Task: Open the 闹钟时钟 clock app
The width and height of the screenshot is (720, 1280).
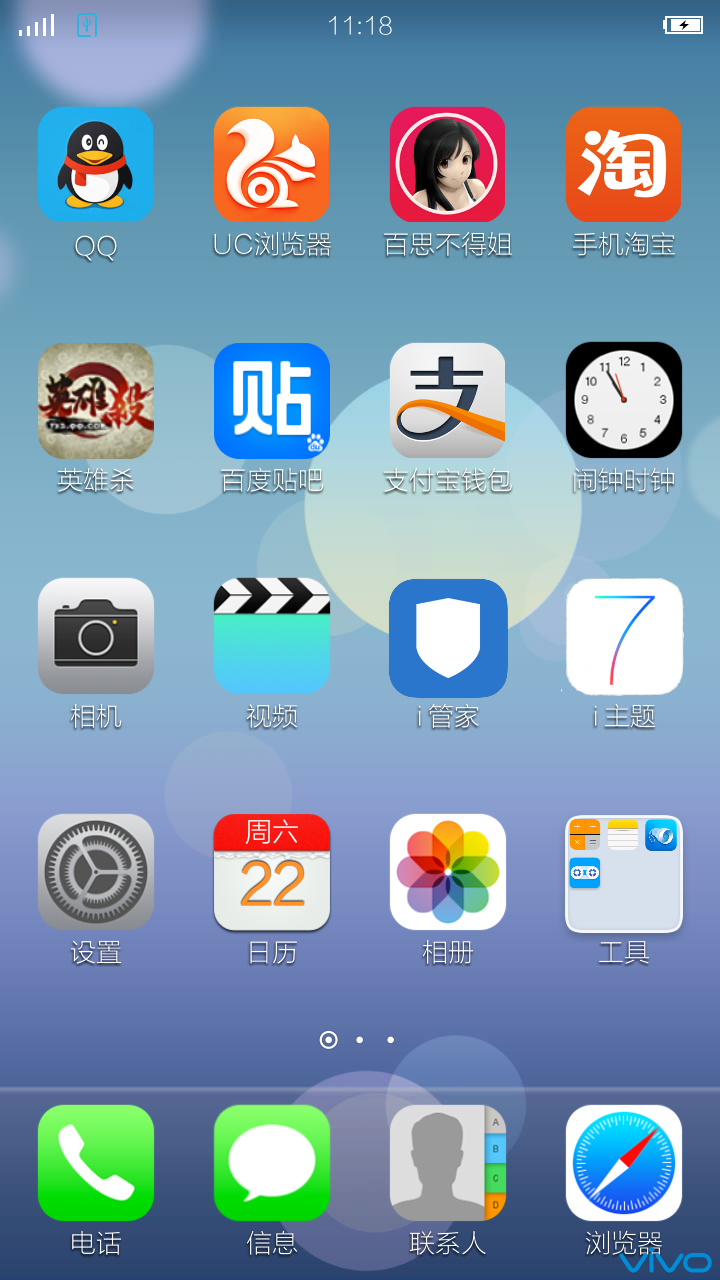Action: pyautogui.click(x=623, y=400)
